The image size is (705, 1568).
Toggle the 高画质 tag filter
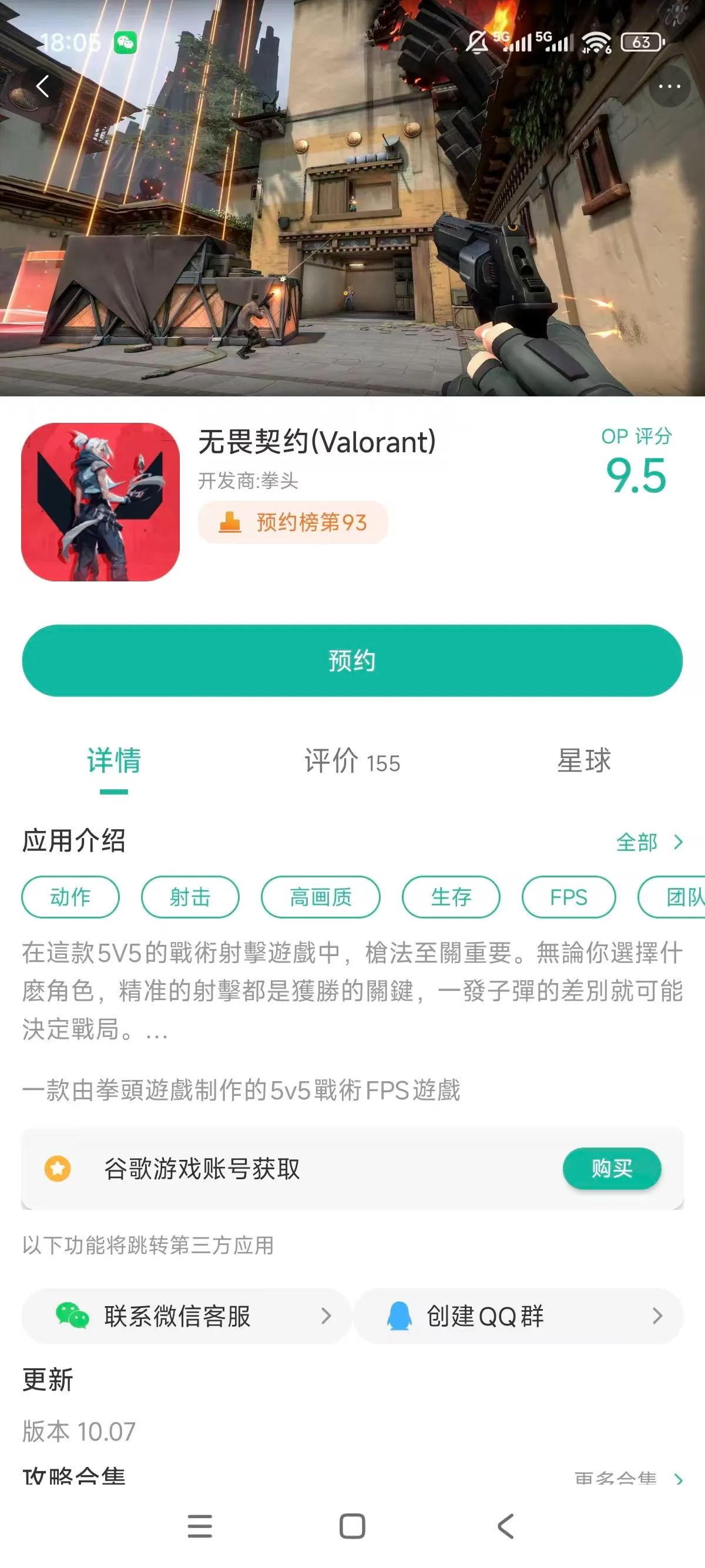pyautogui.click(x=321, y=897)
